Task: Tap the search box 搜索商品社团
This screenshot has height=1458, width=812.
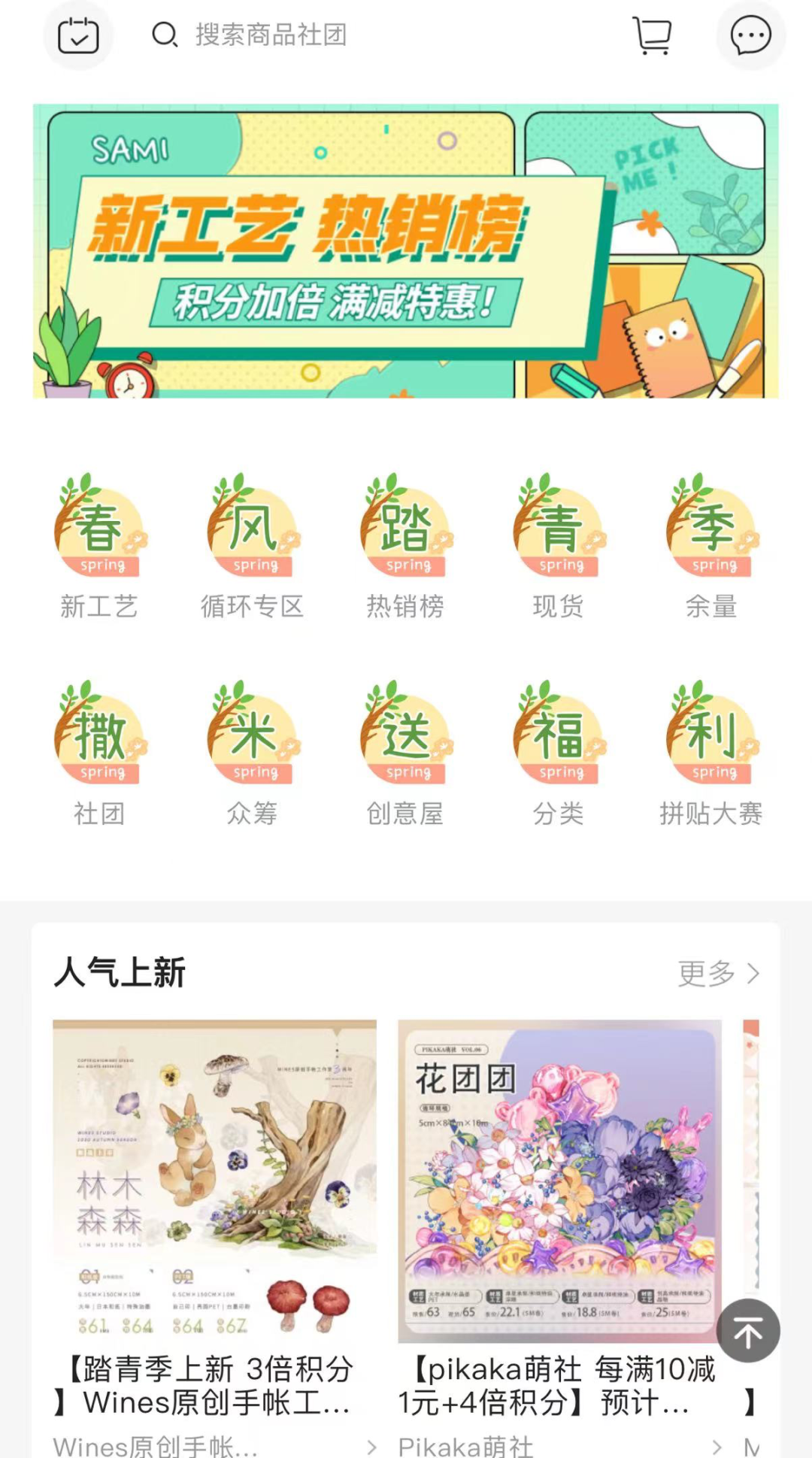Action: coord(271,35)
